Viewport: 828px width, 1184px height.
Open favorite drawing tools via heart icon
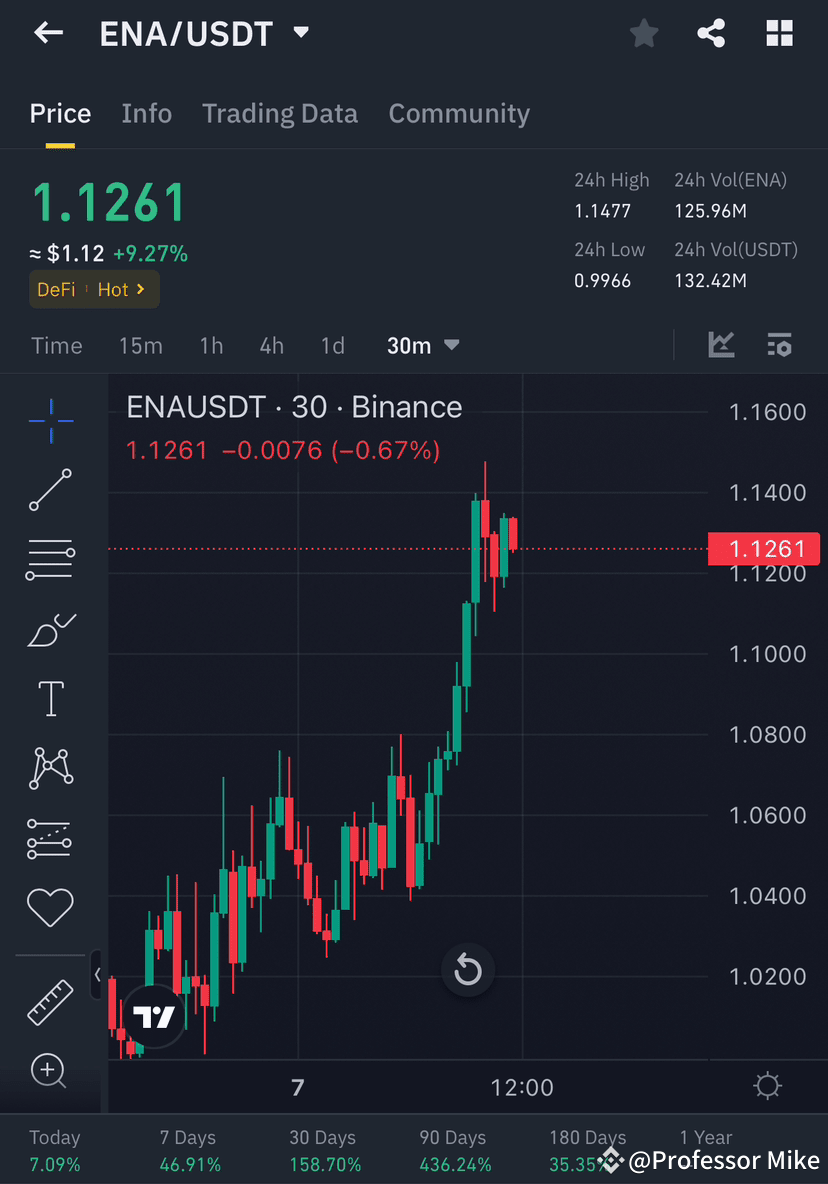(50, 907)
